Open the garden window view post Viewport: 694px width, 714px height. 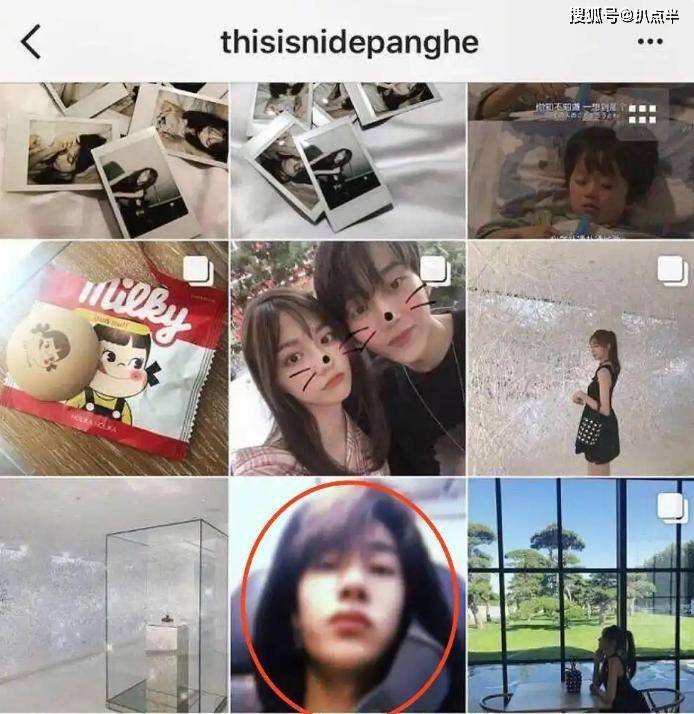point(581,595)
